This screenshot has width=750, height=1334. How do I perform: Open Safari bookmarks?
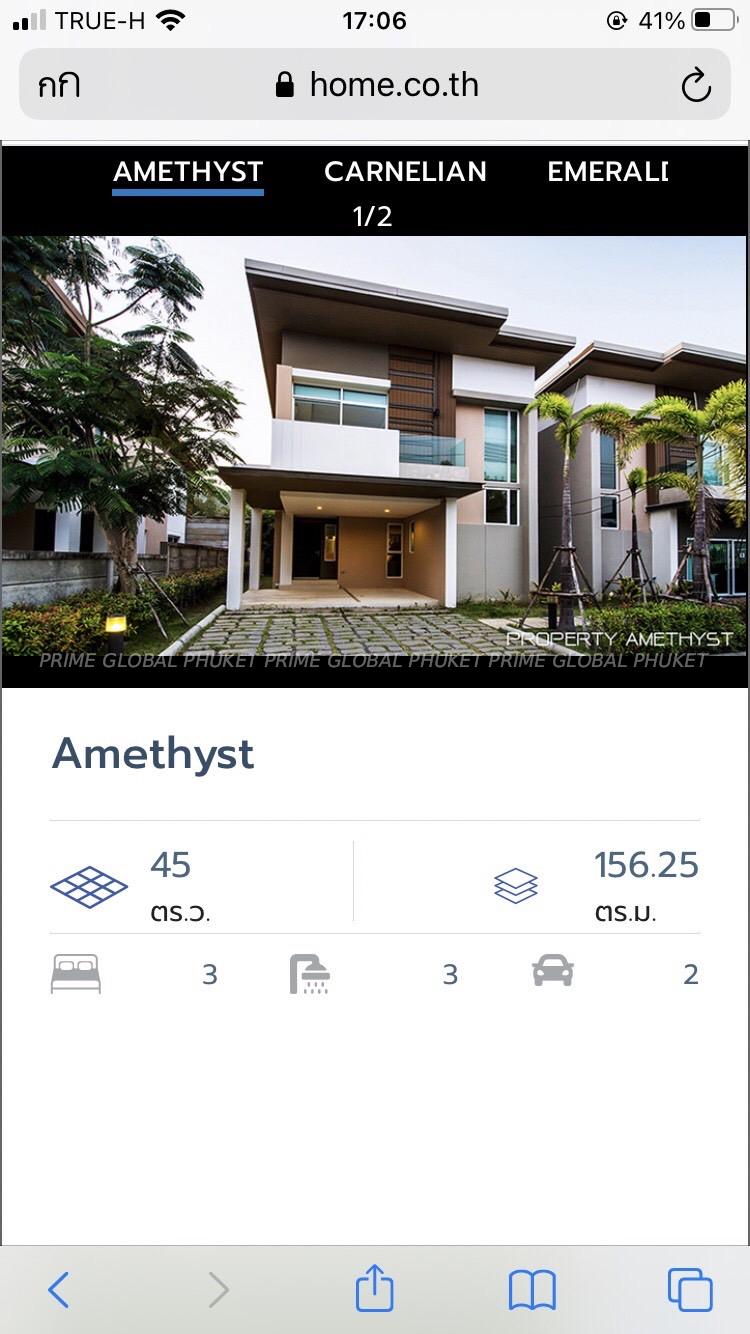[x=532, y=1289]
